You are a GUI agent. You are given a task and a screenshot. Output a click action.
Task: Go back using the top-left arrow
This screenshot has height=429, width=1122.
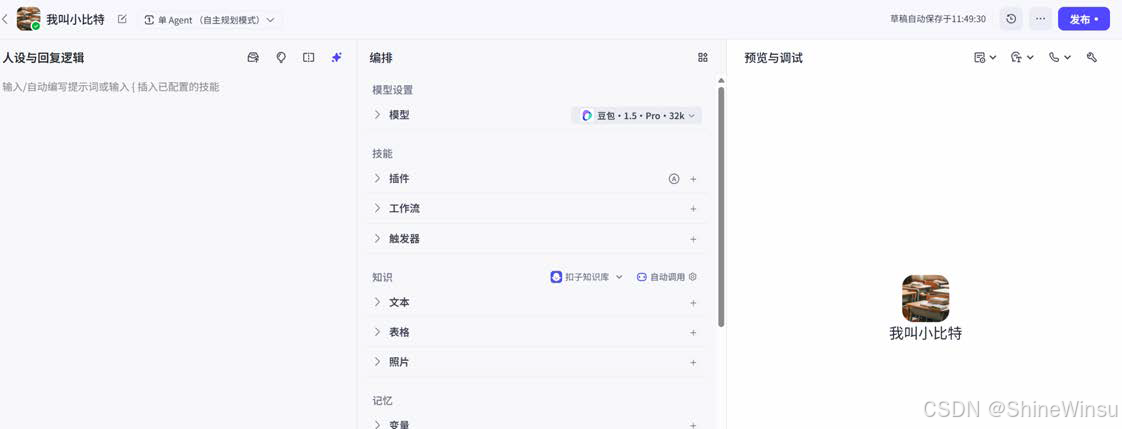[x=6, y=19]
